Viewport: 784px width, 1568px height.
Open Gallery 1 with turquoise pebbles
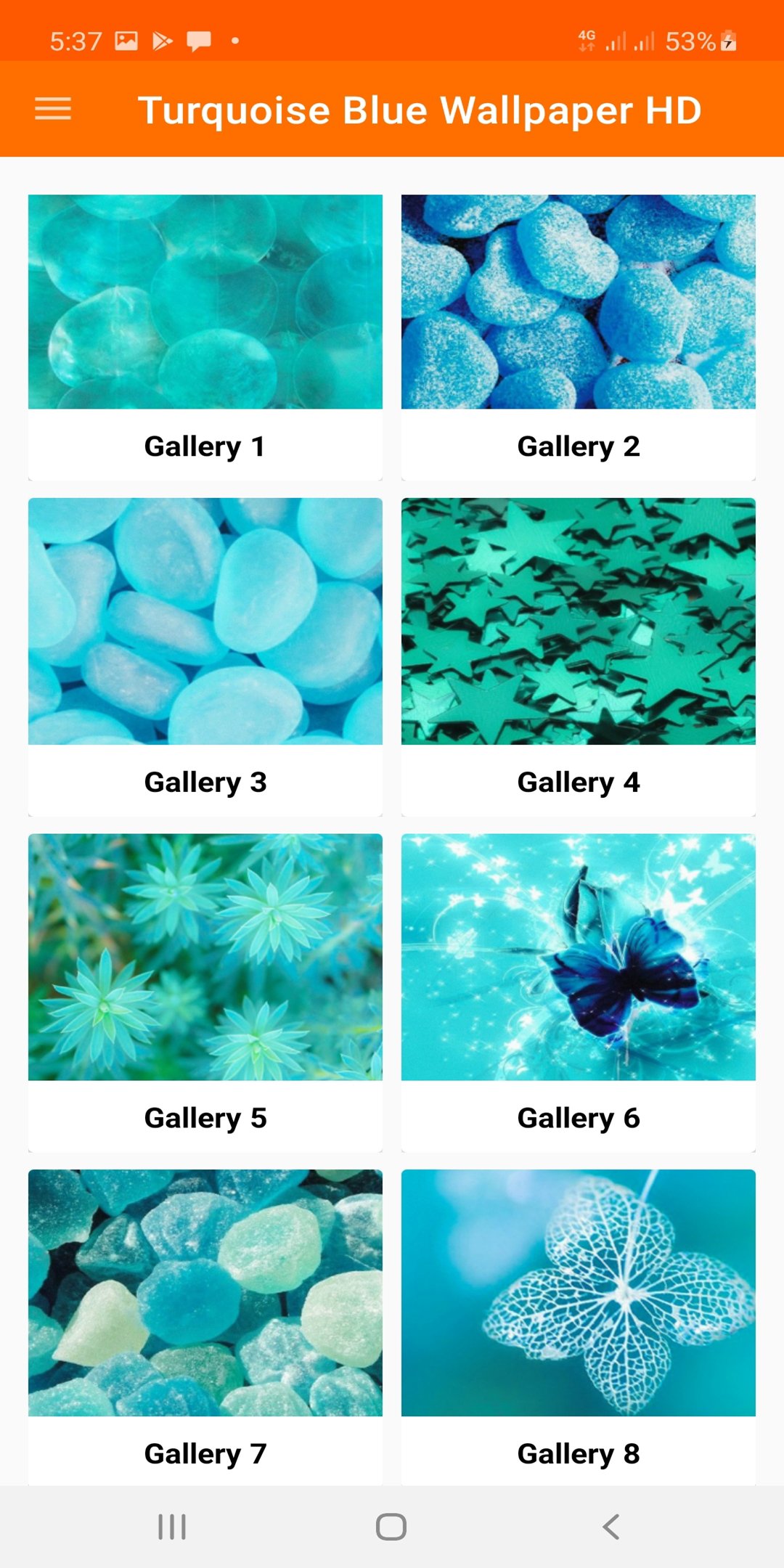205,301
